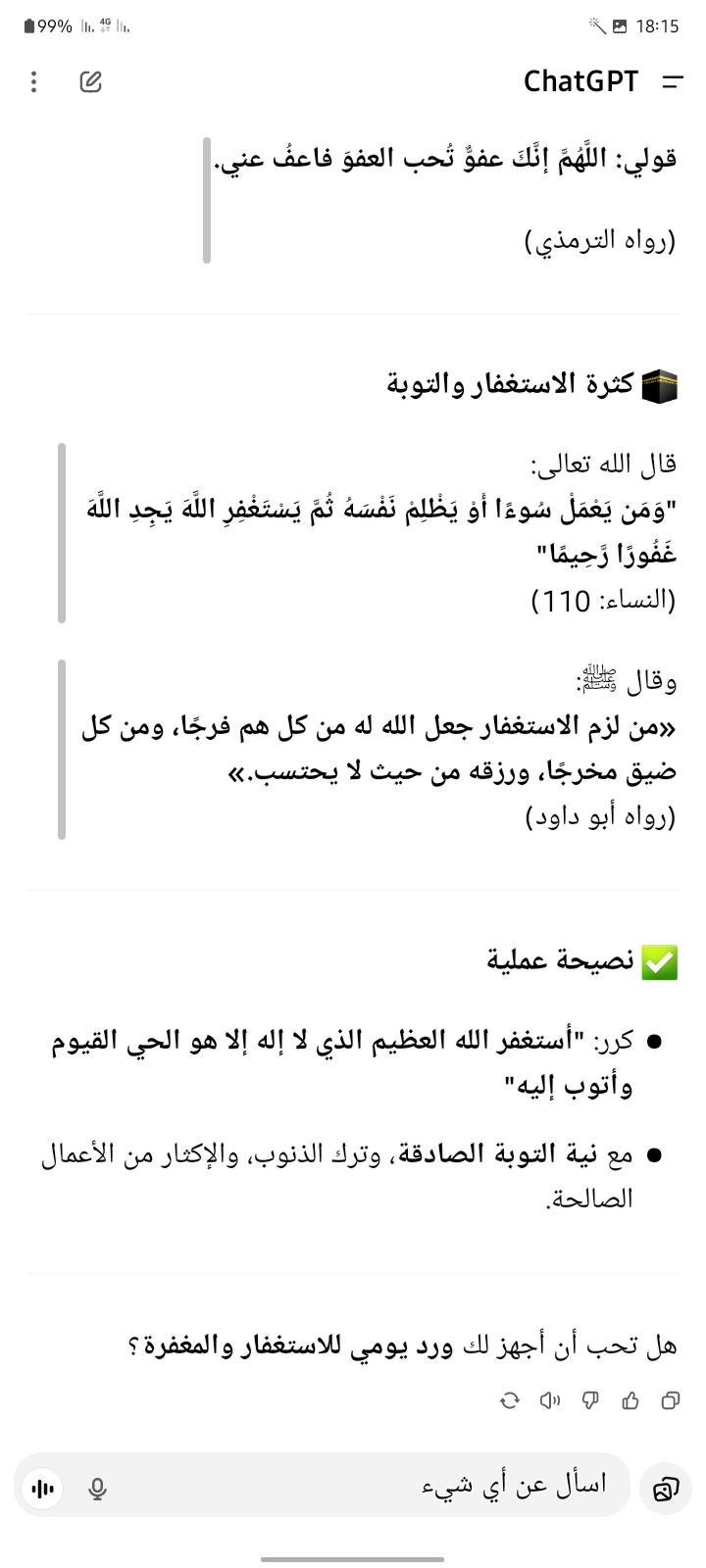Start a new chat with the edit icon
Viewport: 706px width, 1568px height.
(x=90, y=82)
